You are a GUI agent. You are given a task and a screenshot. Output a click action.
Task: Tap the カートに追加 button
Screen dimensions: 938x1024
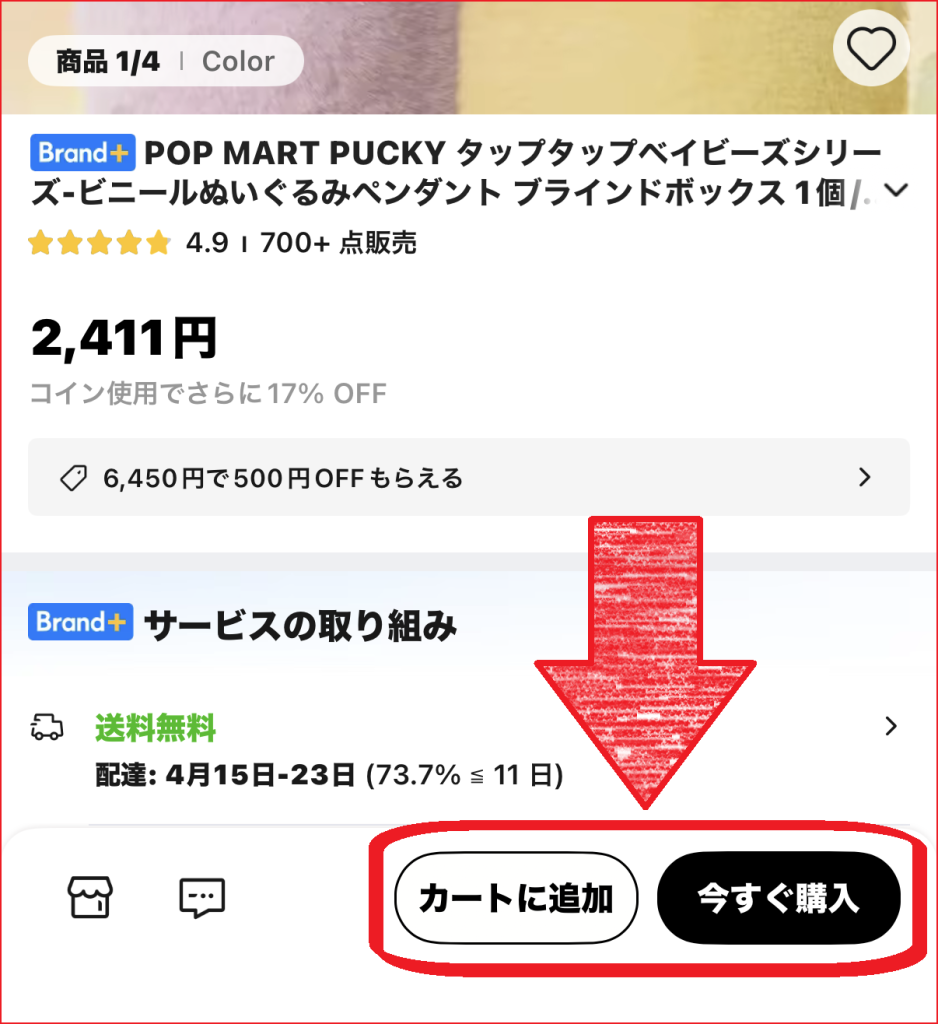[515, 899]
